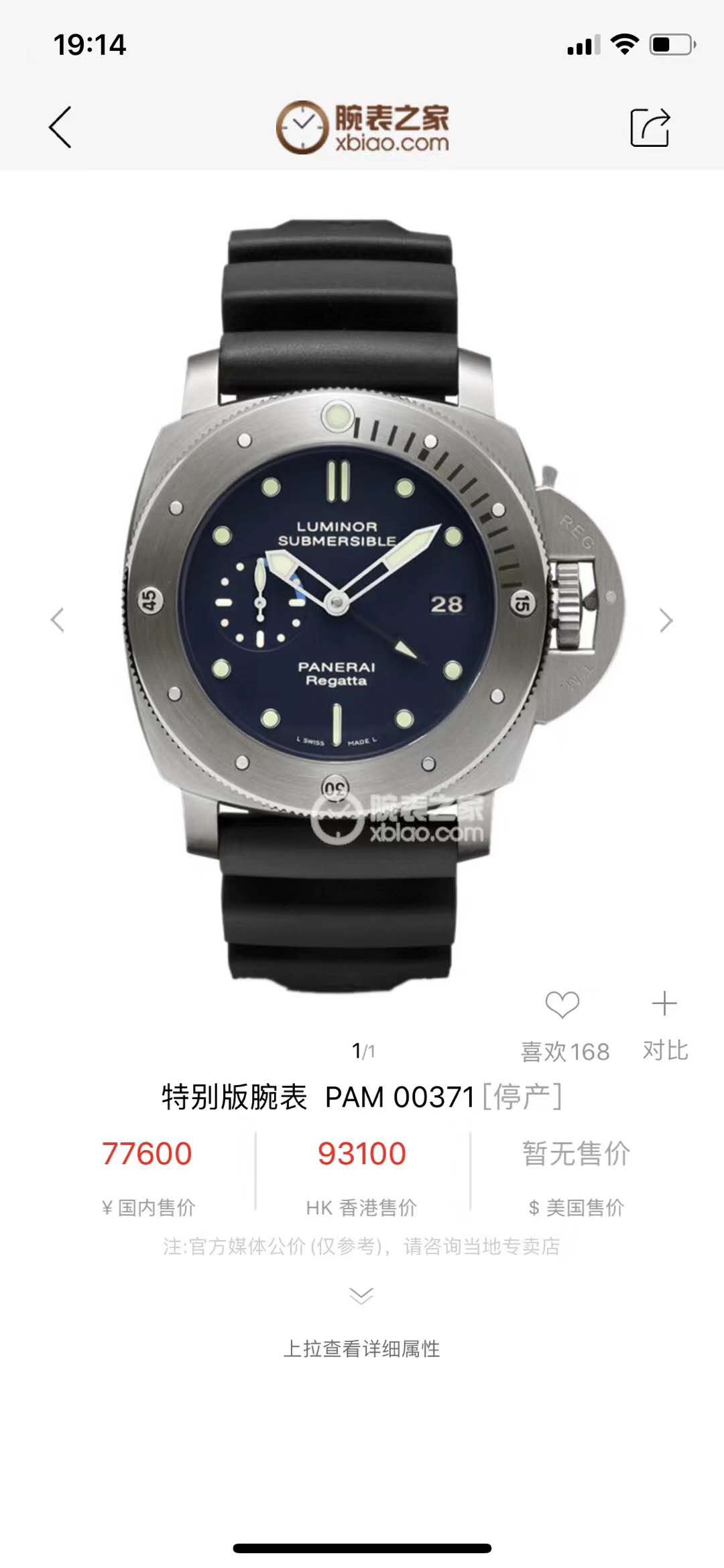Go back using the top-left arrow
This screenshot has height=1568, width=724.
(x=60, y=127)
